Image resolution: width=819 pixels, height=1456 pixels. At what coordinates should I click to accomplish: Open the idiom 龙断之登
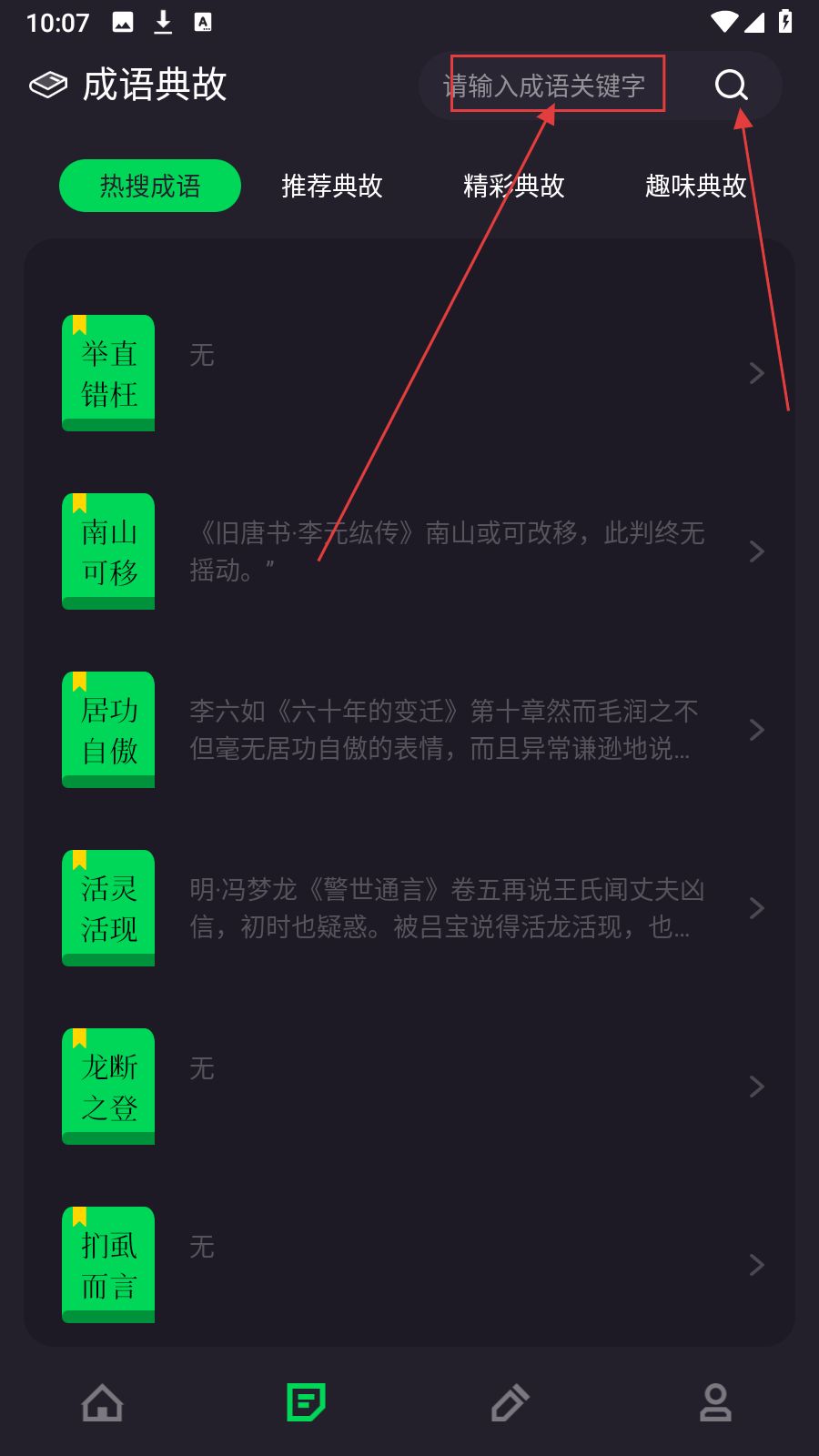(409, 1087)
